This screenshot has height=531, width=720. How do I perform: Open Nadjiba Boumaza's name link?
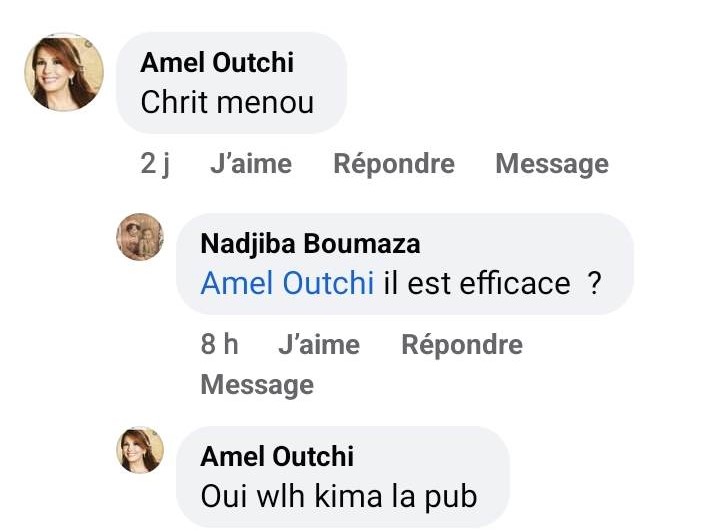tap(310, 243)
